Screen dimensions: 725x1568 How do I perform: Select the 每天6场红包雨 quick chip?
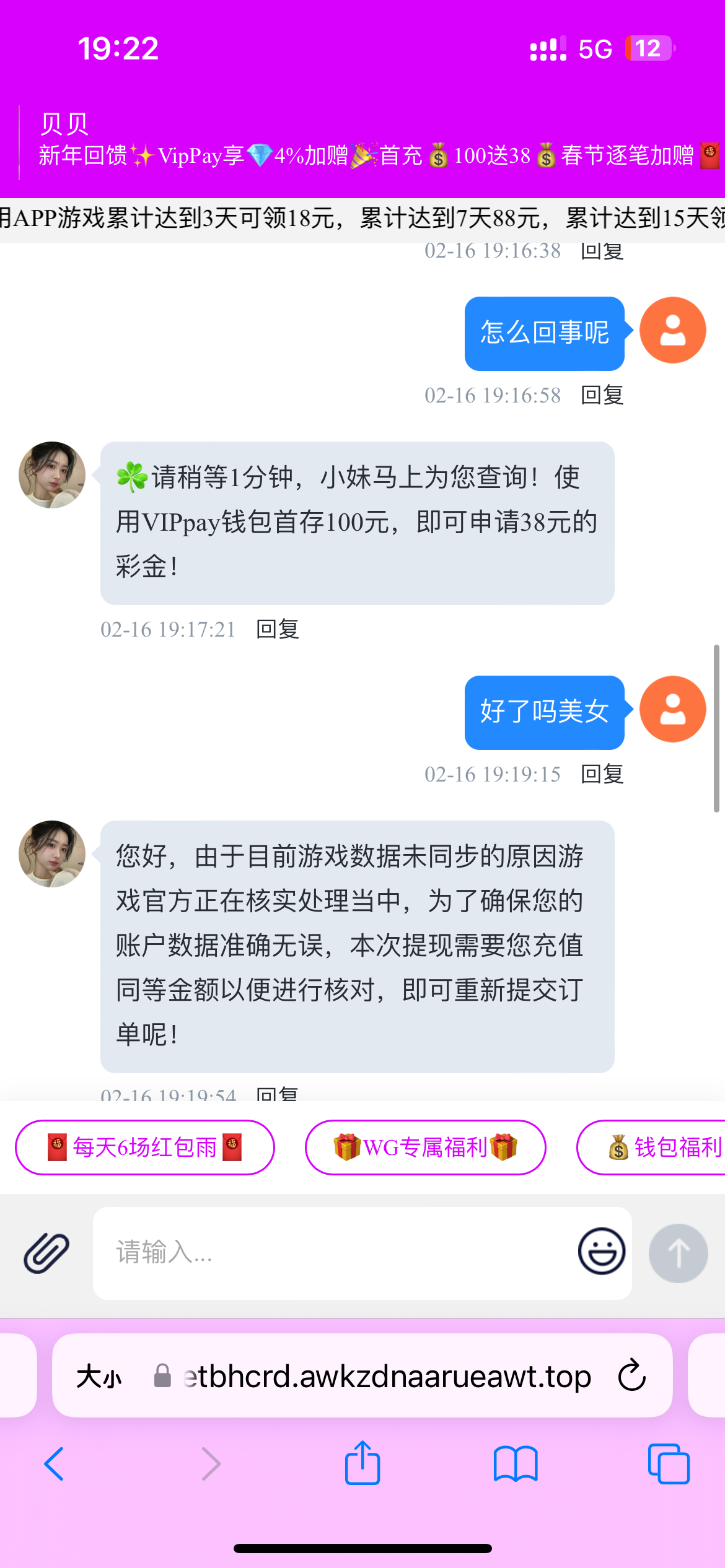tap(145, 1147)
